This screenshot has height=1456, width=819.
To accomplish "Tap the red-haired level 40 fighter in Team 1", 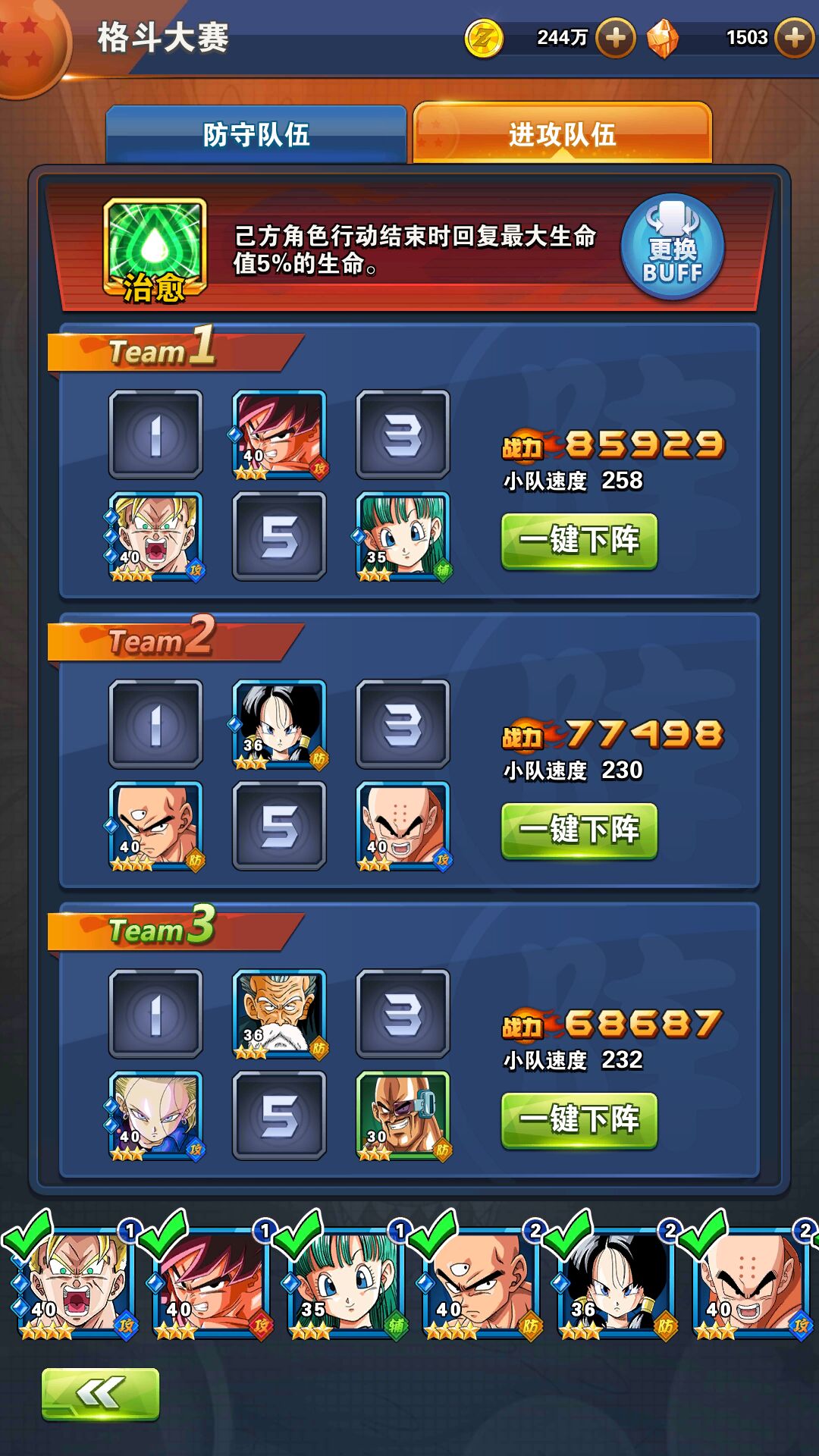I will [x=279, y=435].
